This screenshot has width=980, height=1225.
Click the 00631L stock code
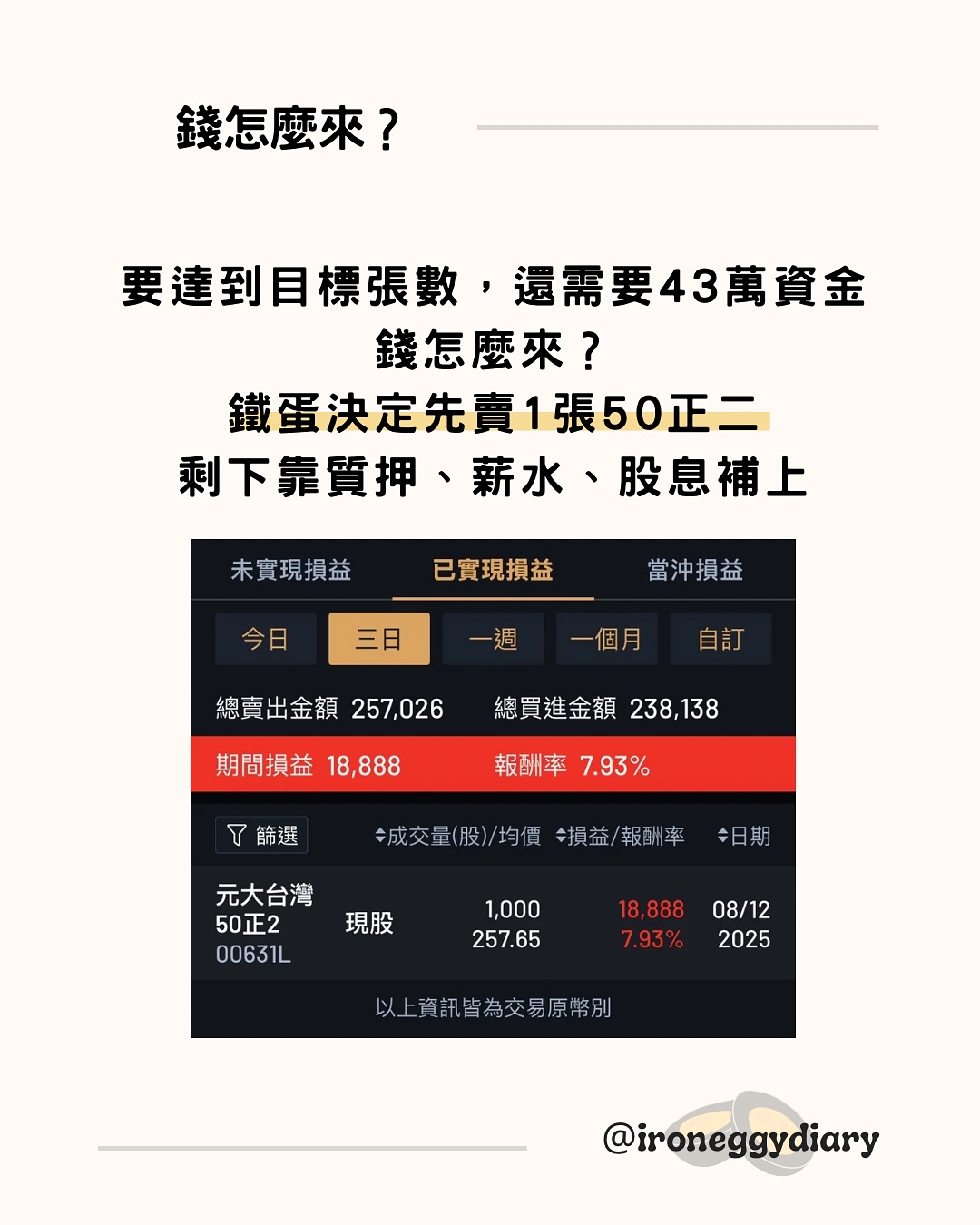pos(255,953)
